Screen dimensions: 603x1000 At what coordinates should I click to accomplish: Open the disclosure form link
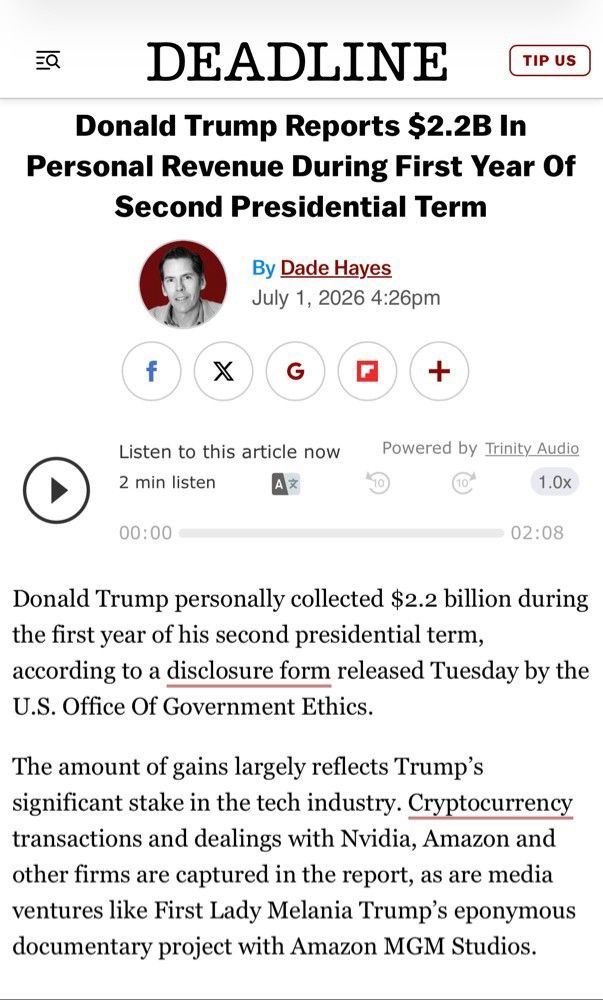click(249, 672)
